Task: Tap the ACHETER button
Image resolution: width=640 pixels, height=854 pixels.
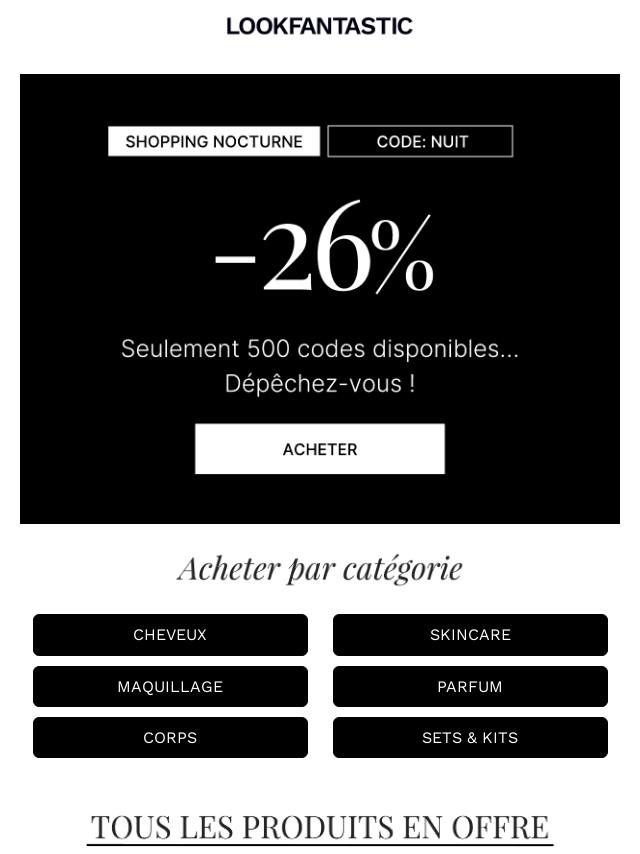Action: [320, 449]
